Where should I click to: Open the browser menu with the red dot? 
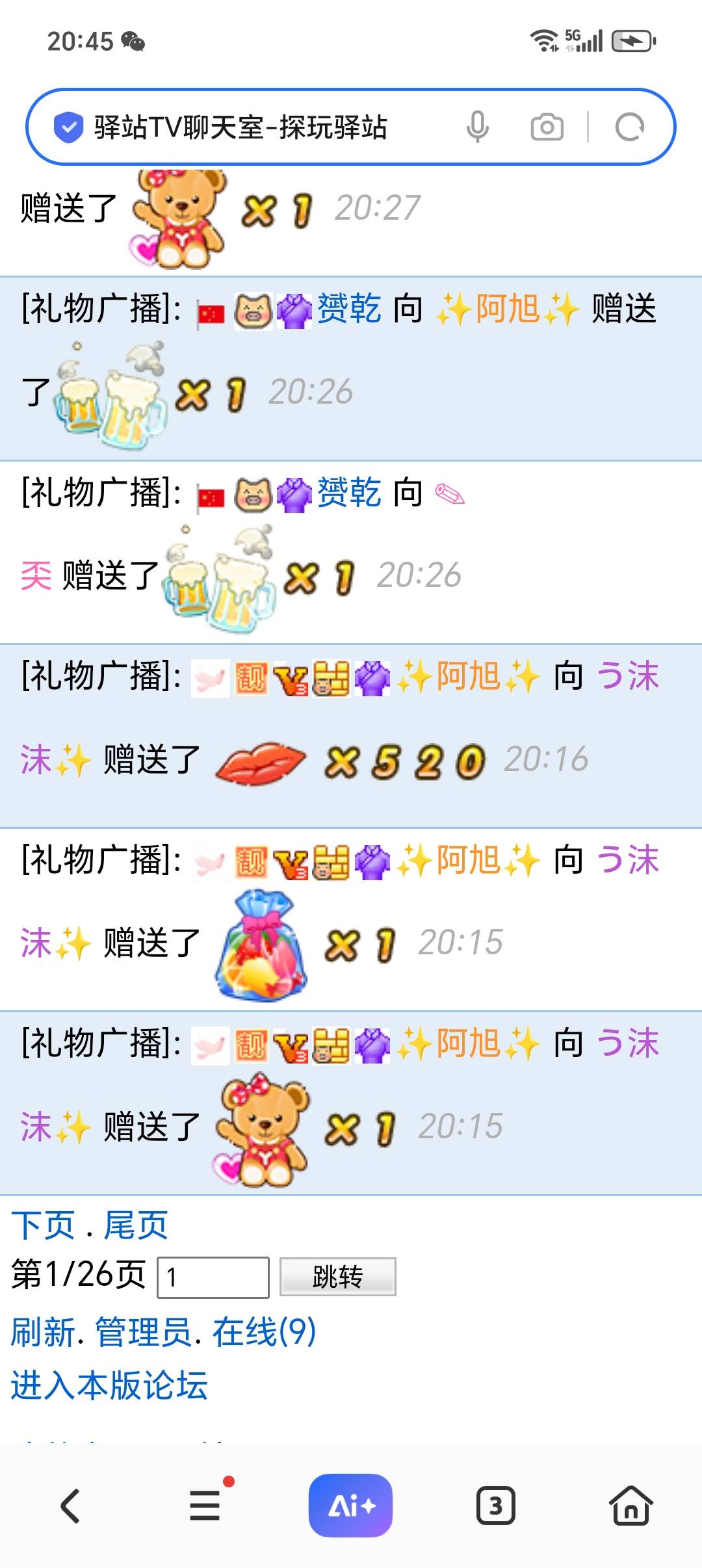click(205, 1506)
